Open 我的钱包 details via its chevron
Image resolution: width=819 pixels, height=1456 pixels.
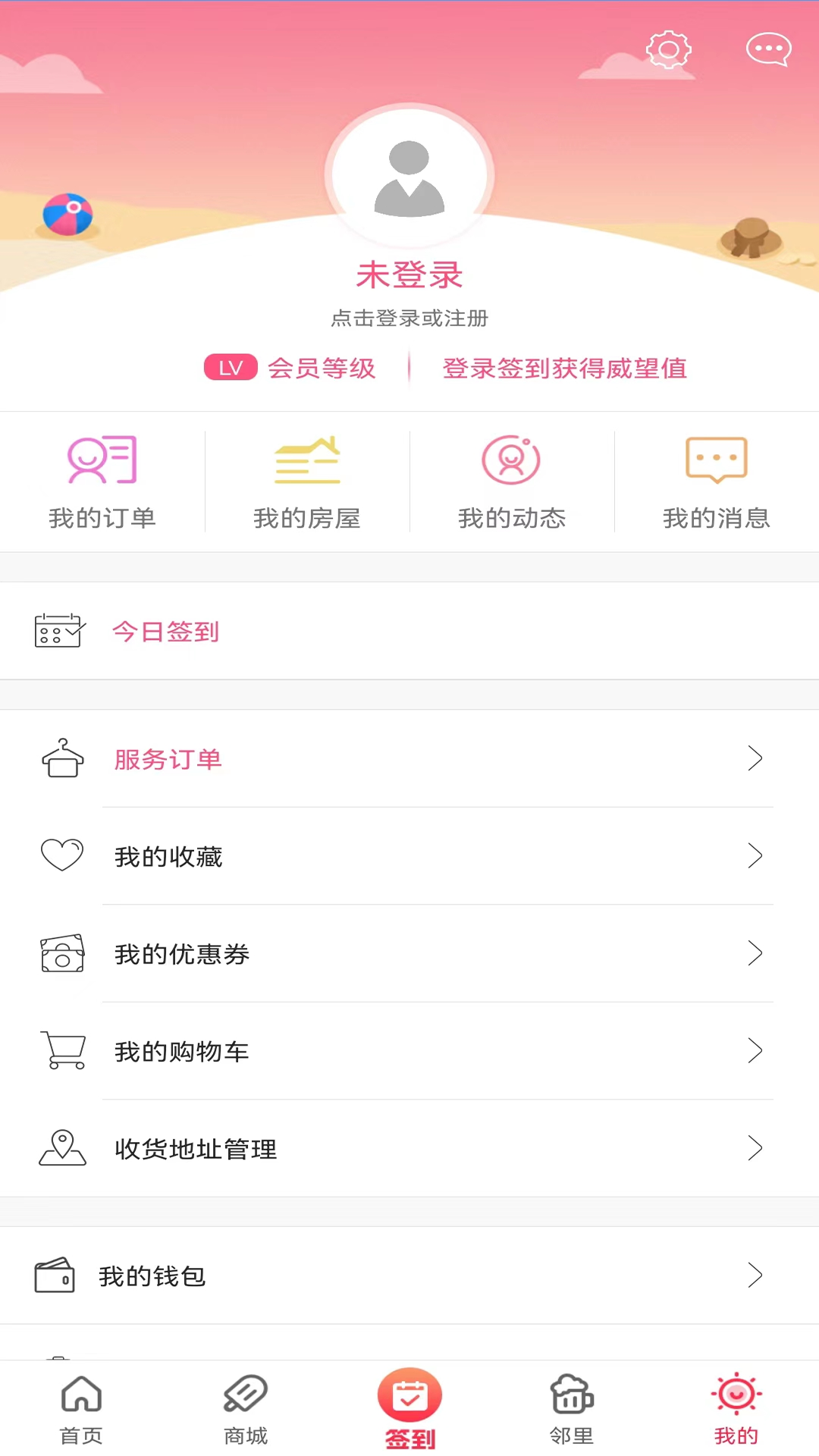tap(755, 1276)
